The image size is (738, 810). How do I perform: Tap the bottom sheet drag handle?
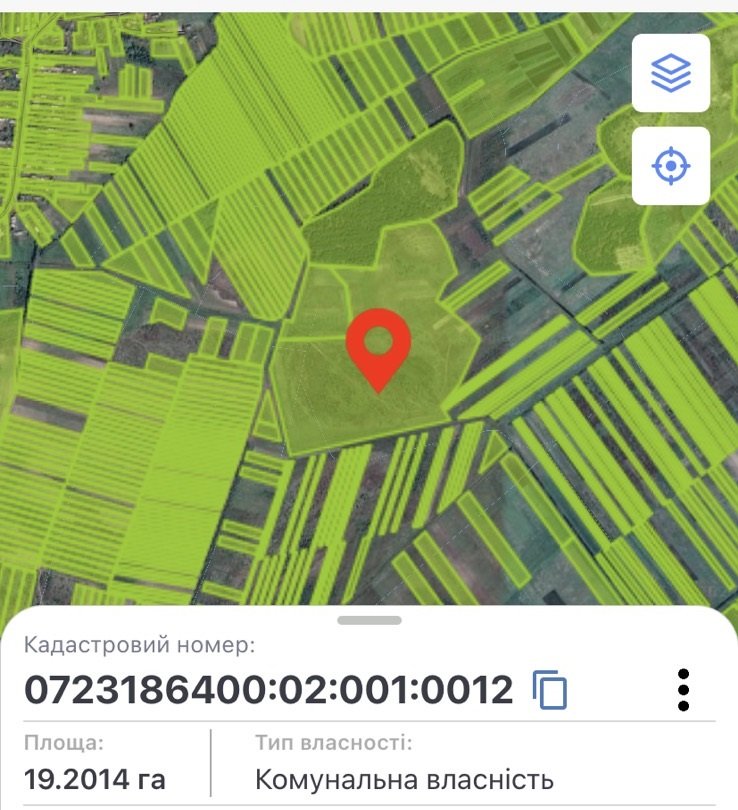pyautogui.click(x=369, y=620)
